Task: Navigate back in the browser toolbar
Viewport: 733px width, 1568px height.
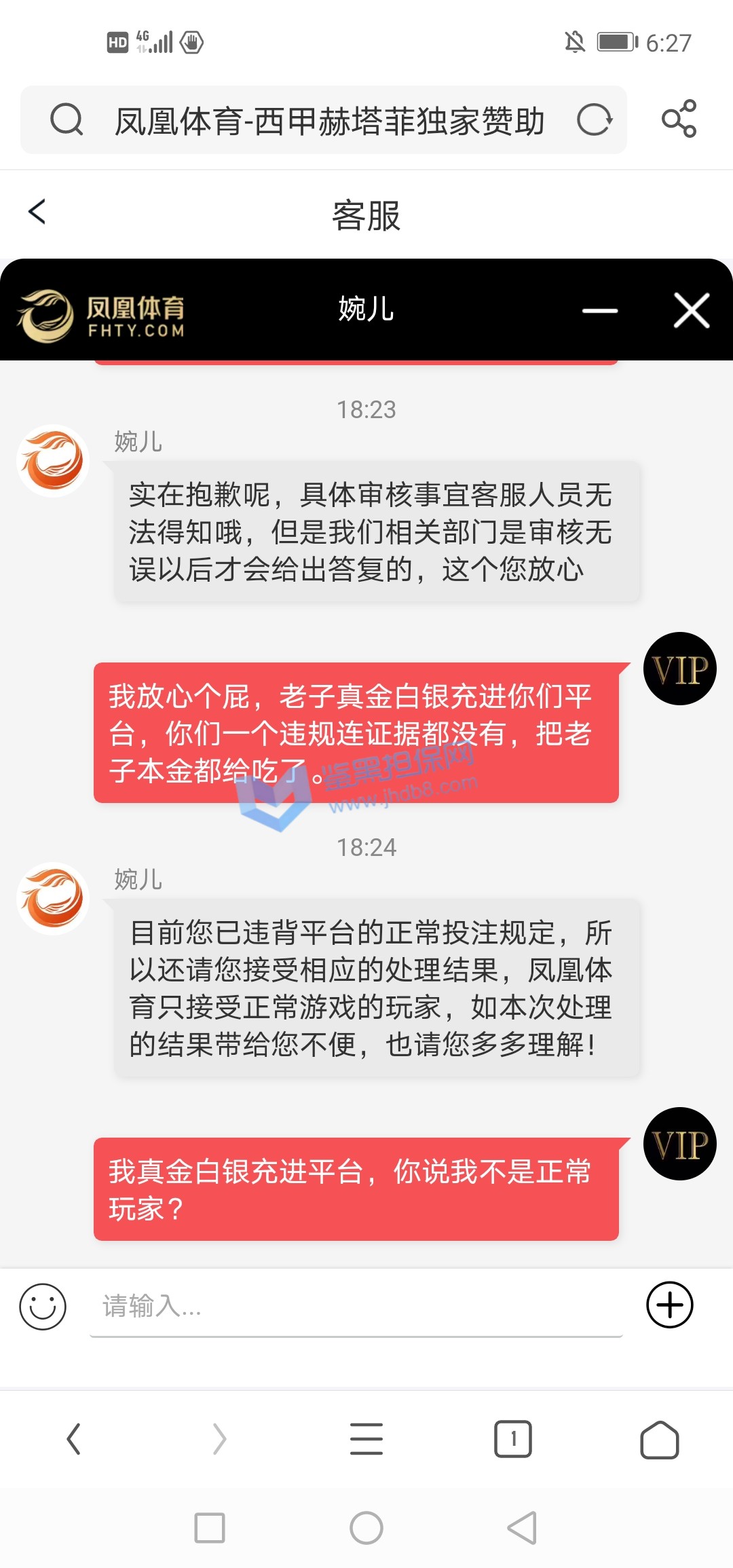Action: [x=74, y=1439]
